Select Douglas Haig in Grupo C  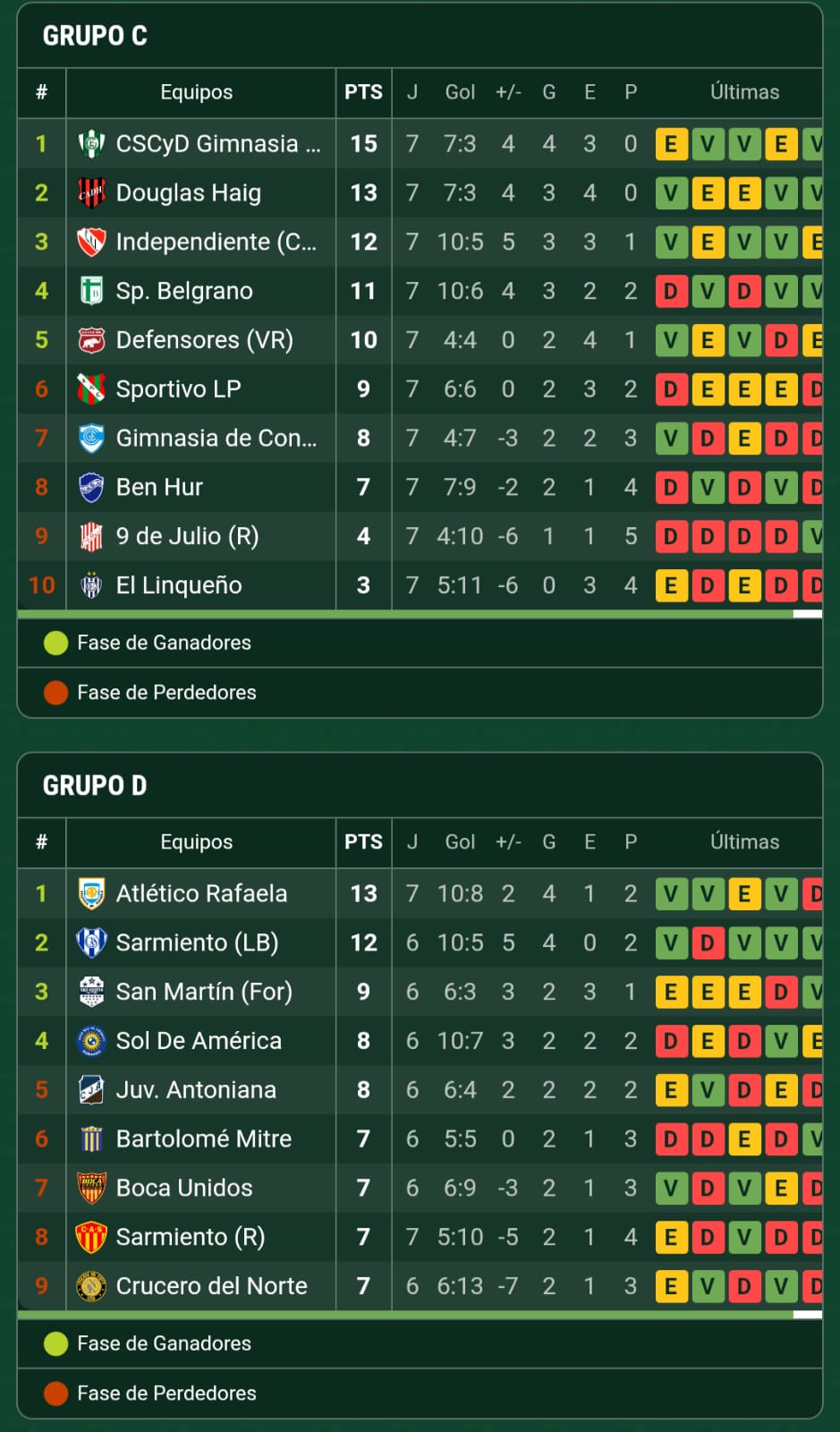[189, 193]
